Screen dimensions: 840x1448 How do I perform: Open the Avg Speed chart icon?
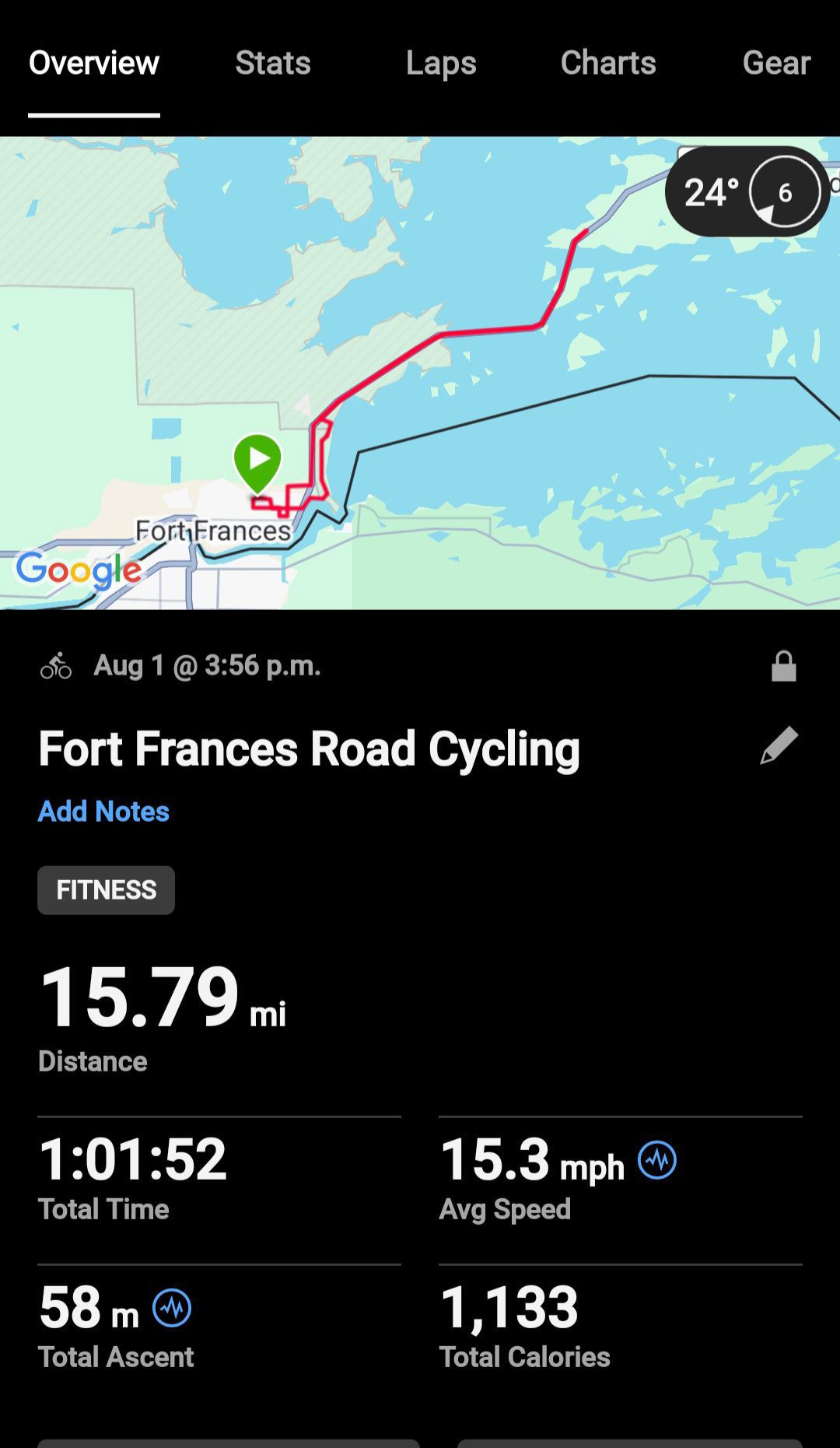[657, 1160]
